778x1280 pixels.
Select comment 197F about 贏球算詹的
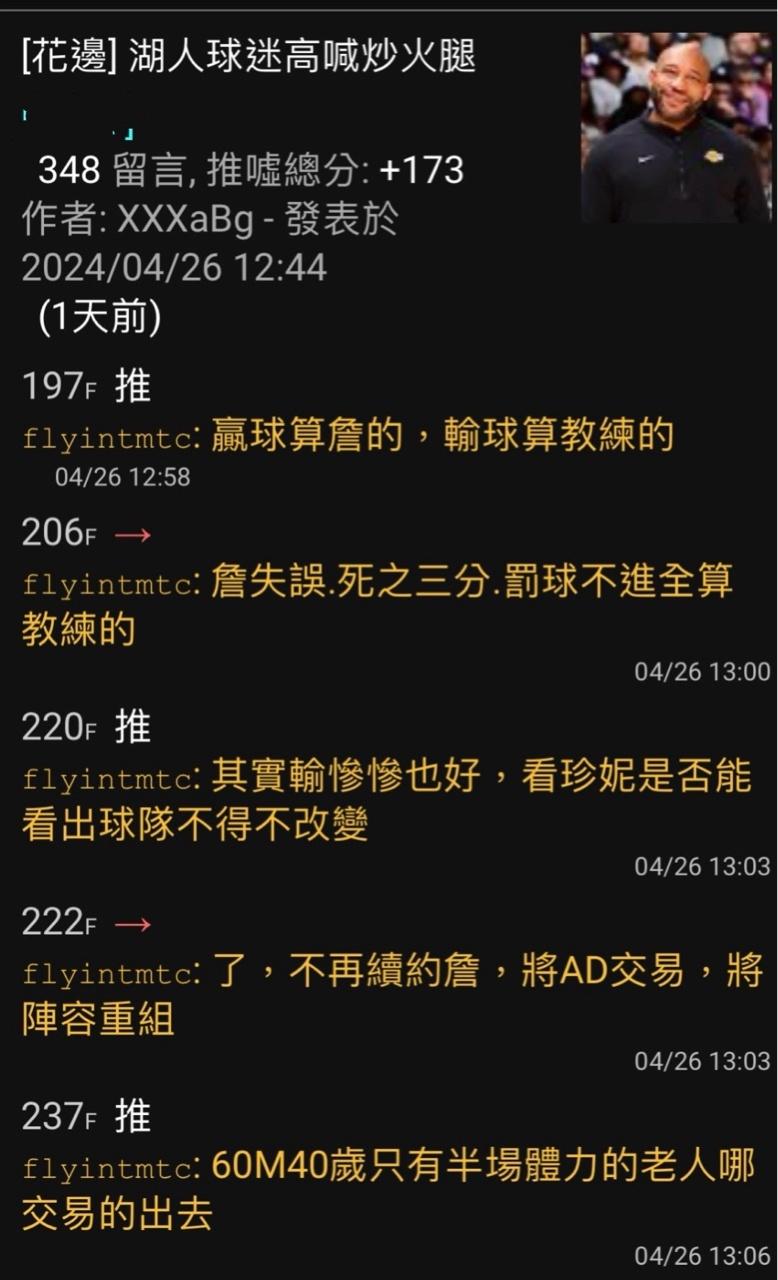(389, 428)
